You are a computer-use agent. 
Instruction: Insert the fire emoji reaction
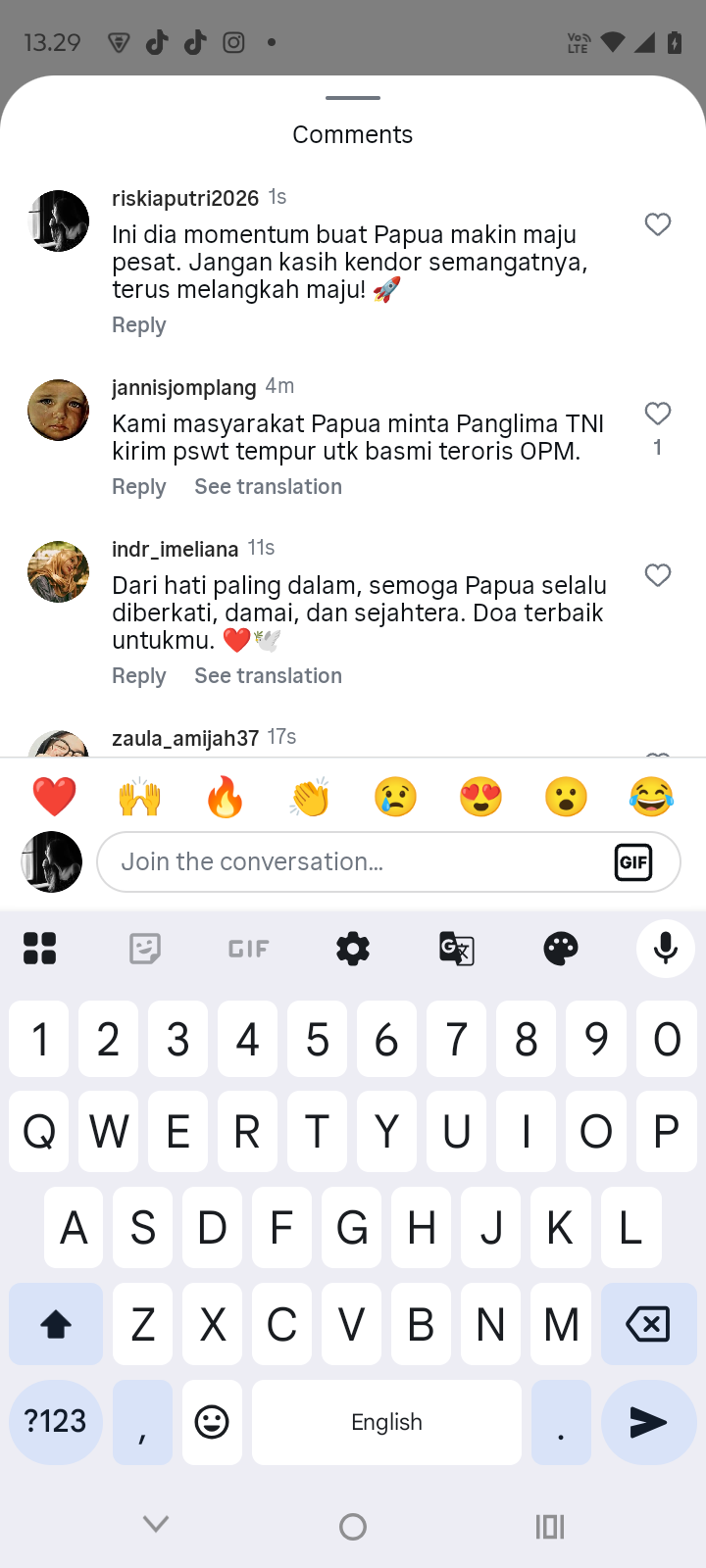click(225, 797)
